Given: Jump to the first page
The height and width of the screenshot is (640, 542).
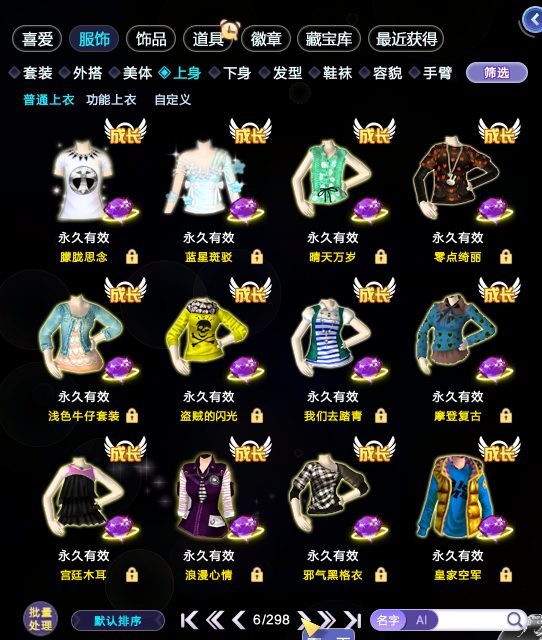Looking at the screenshot, I should point(189,620).
